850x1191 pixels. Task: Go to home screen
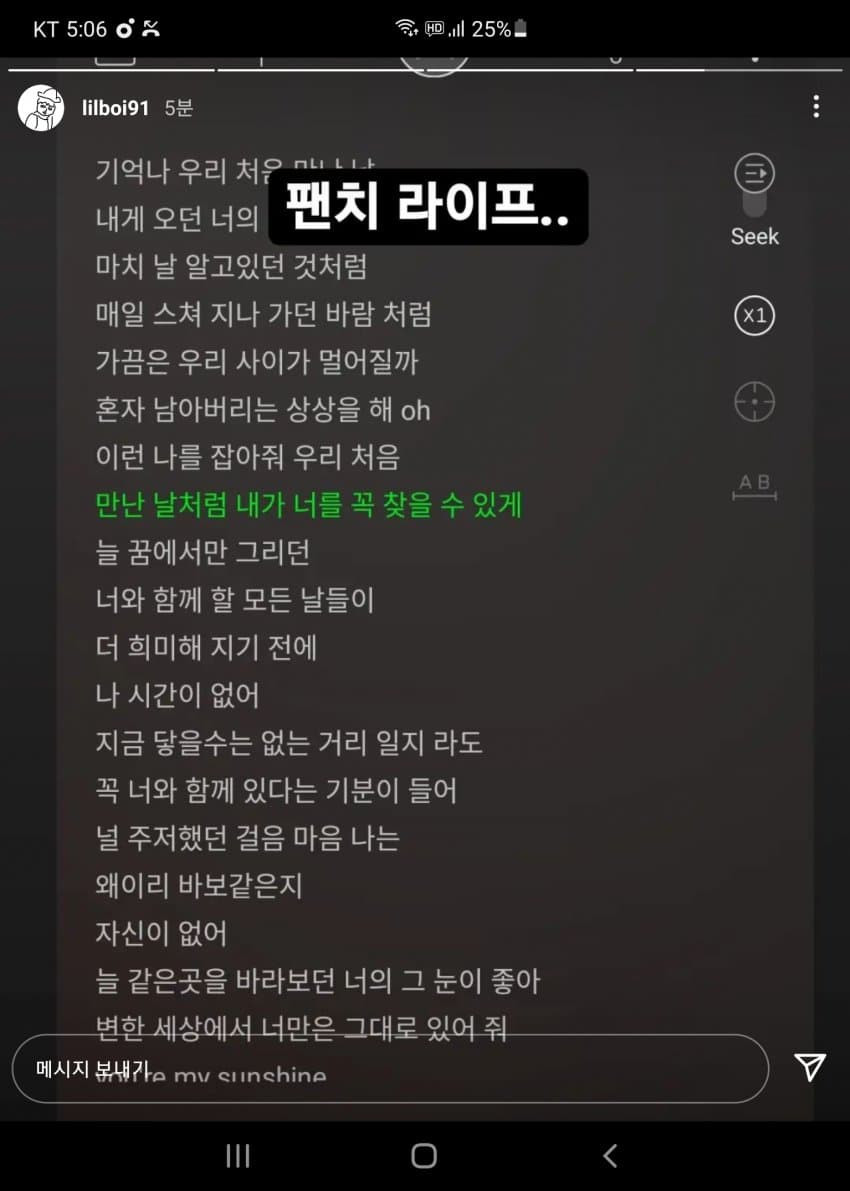tap(424, 1156)
